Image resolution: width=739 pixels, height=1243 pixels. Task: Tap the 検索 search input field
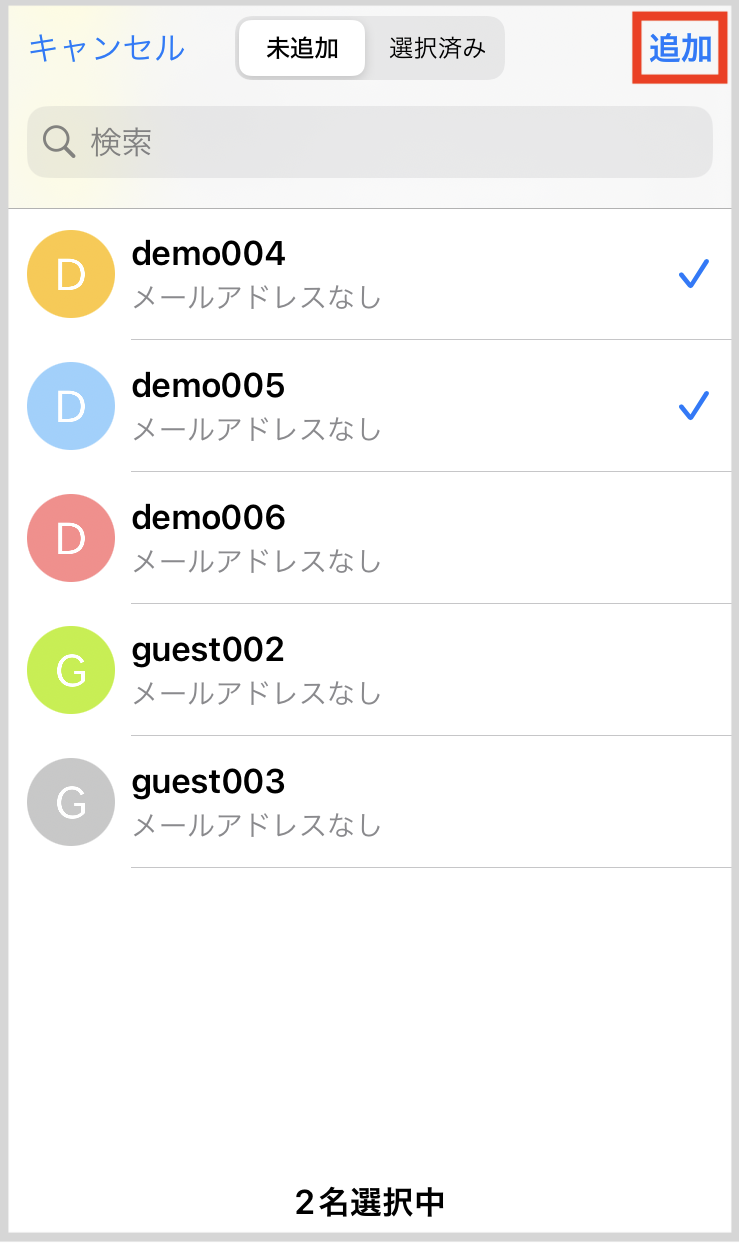pos(370,142)
